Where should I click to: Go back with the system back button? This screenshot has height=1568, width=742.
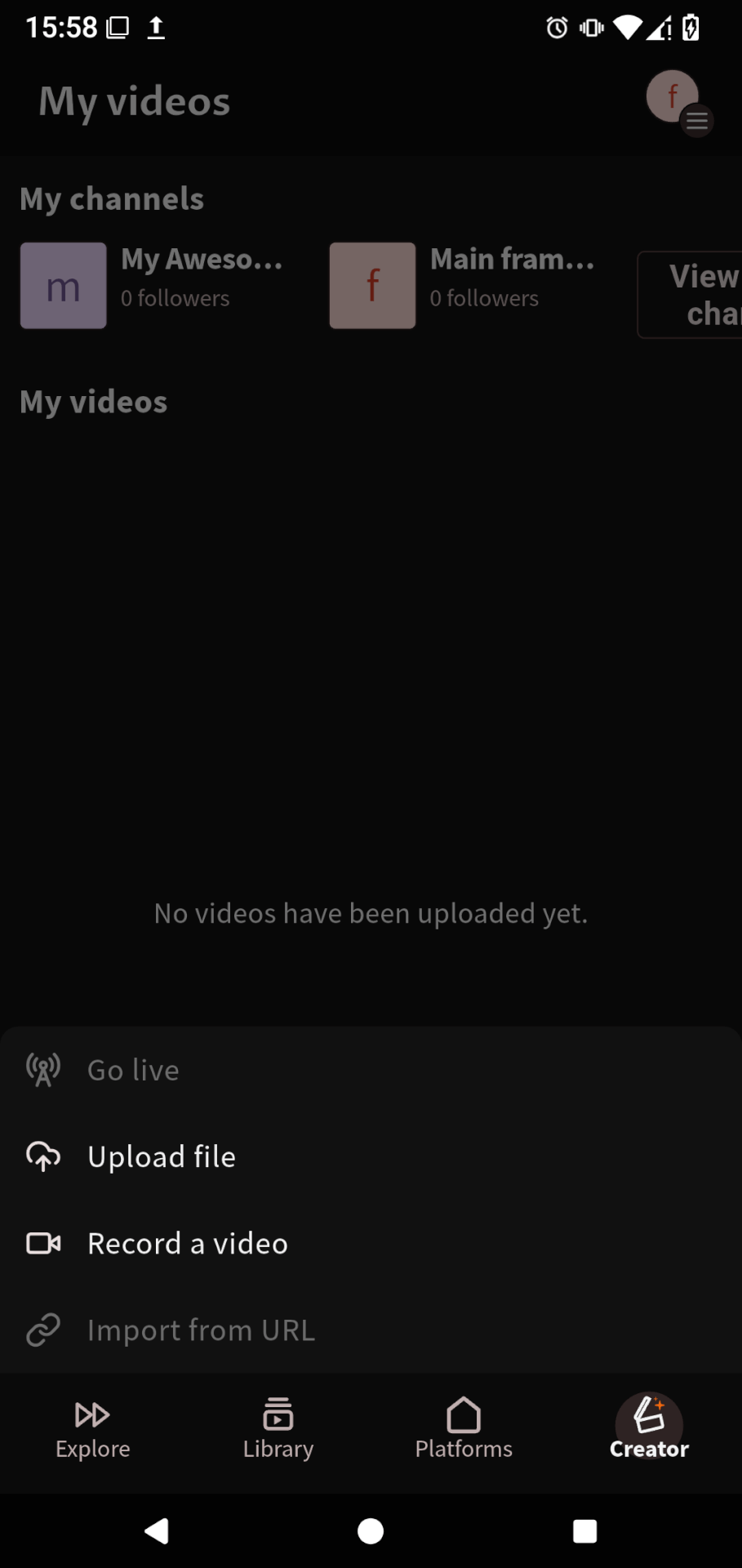(156, 1531)
